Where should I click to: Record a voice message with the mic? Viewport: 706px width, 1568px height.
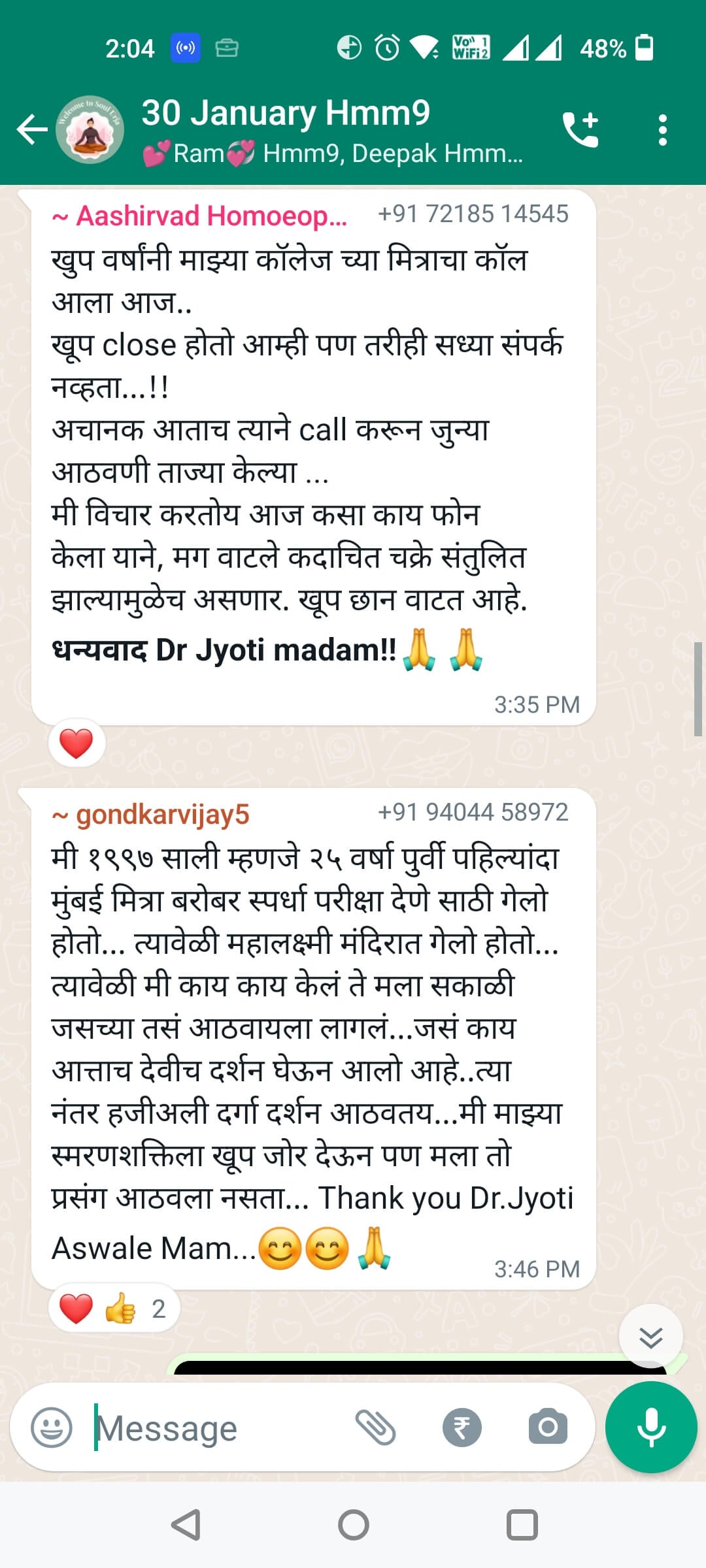coord(651,1428)
